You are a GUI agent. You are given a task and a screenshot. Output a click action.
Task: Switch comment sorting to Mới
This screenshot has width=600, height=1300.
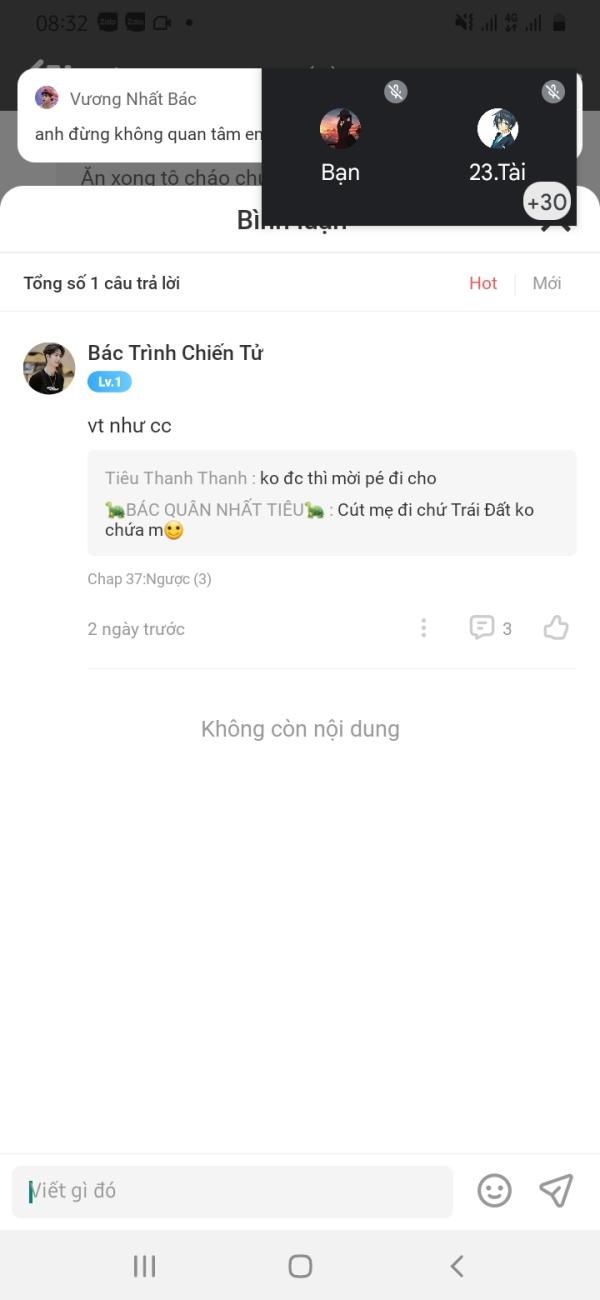click(x=546, y=283)
